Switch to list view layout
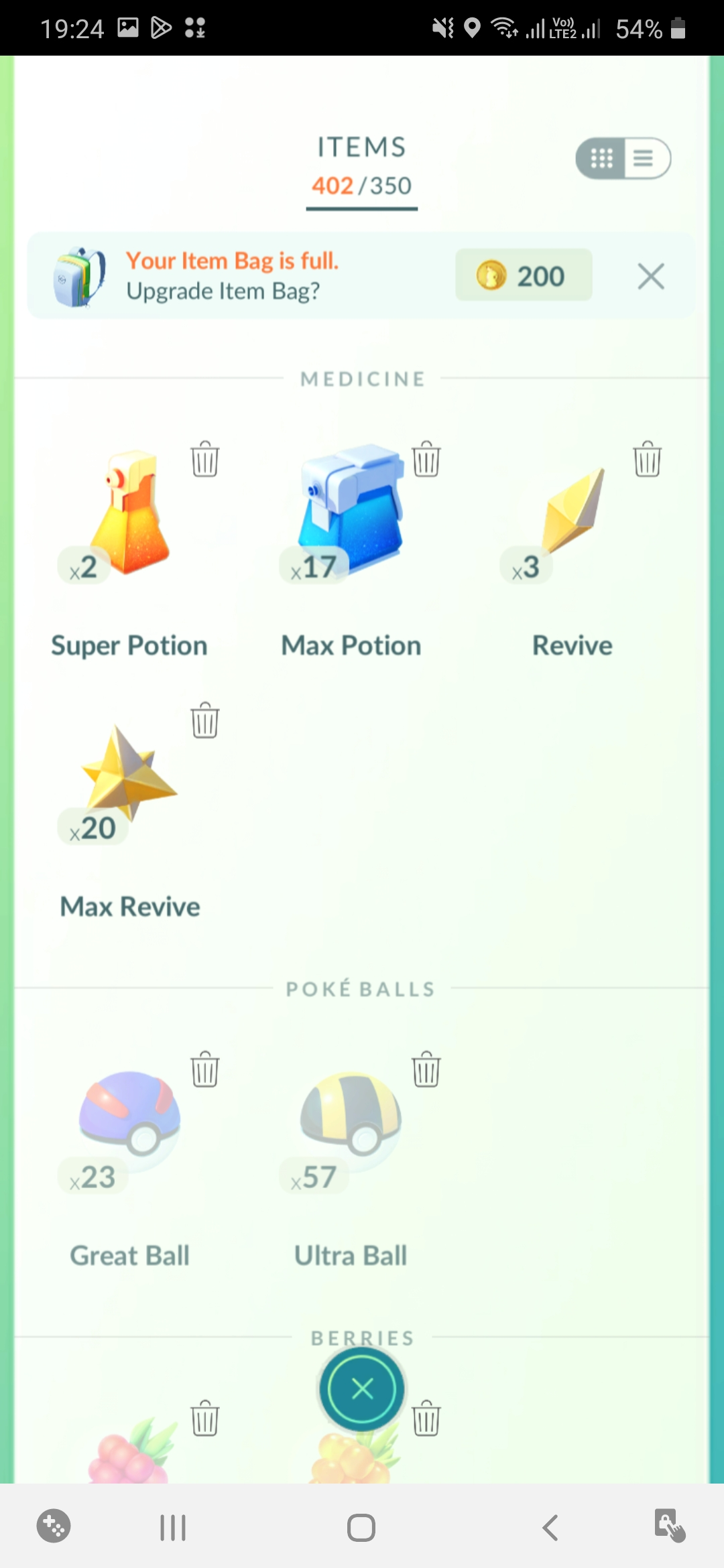Screen dimensions: 724x1568 [x=644, y=158]
